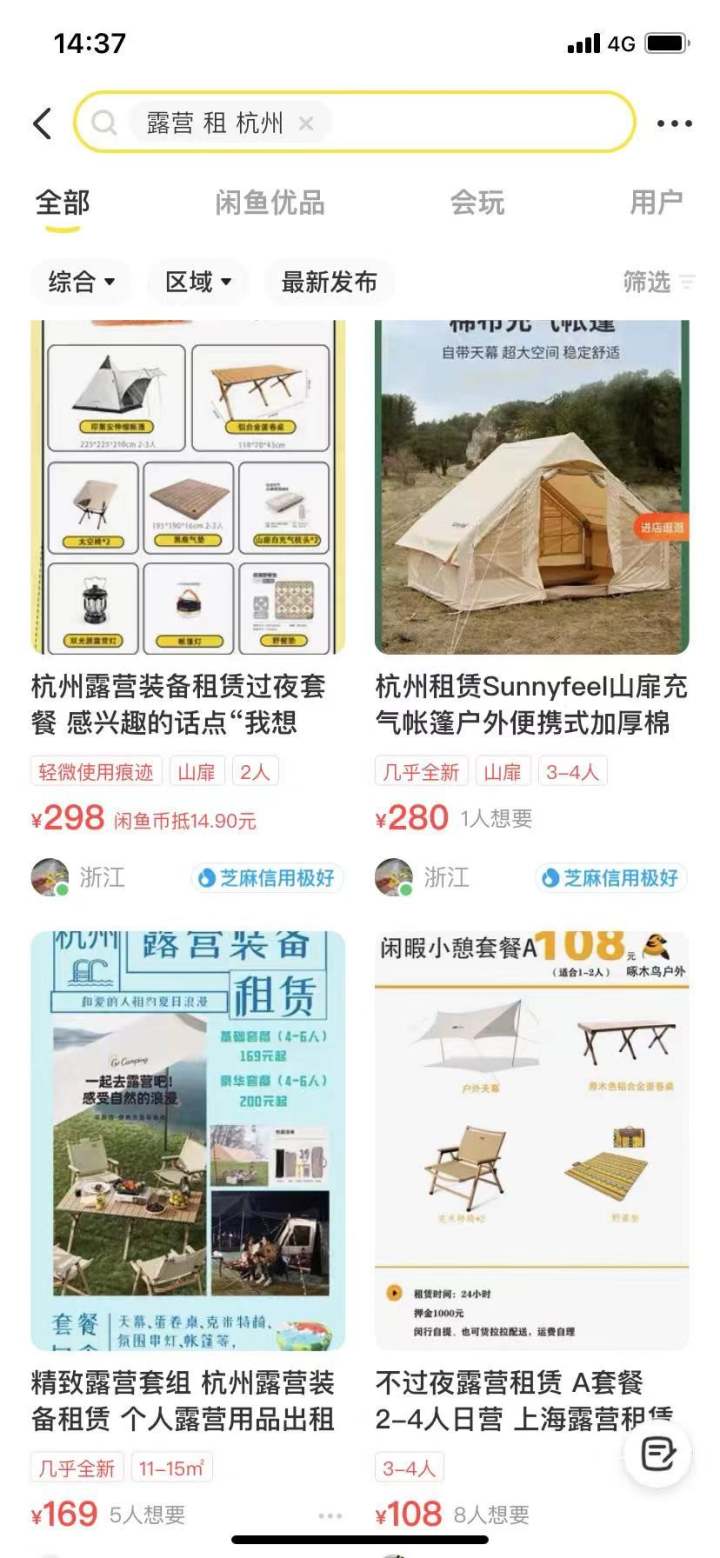
Task: Open the three-dot overflow menu
Action: coord(674,124)
